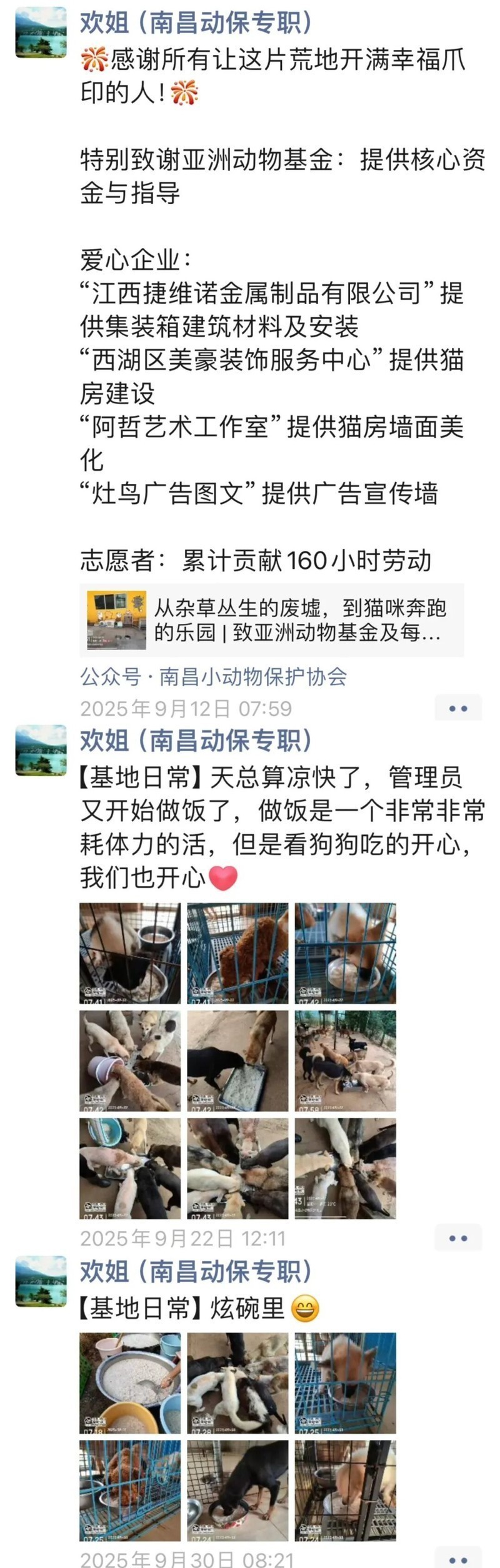This screenshot has height=1568, width=500.
Task: View the photo of the poodle in a blue cage
Action: coord(237,953)
